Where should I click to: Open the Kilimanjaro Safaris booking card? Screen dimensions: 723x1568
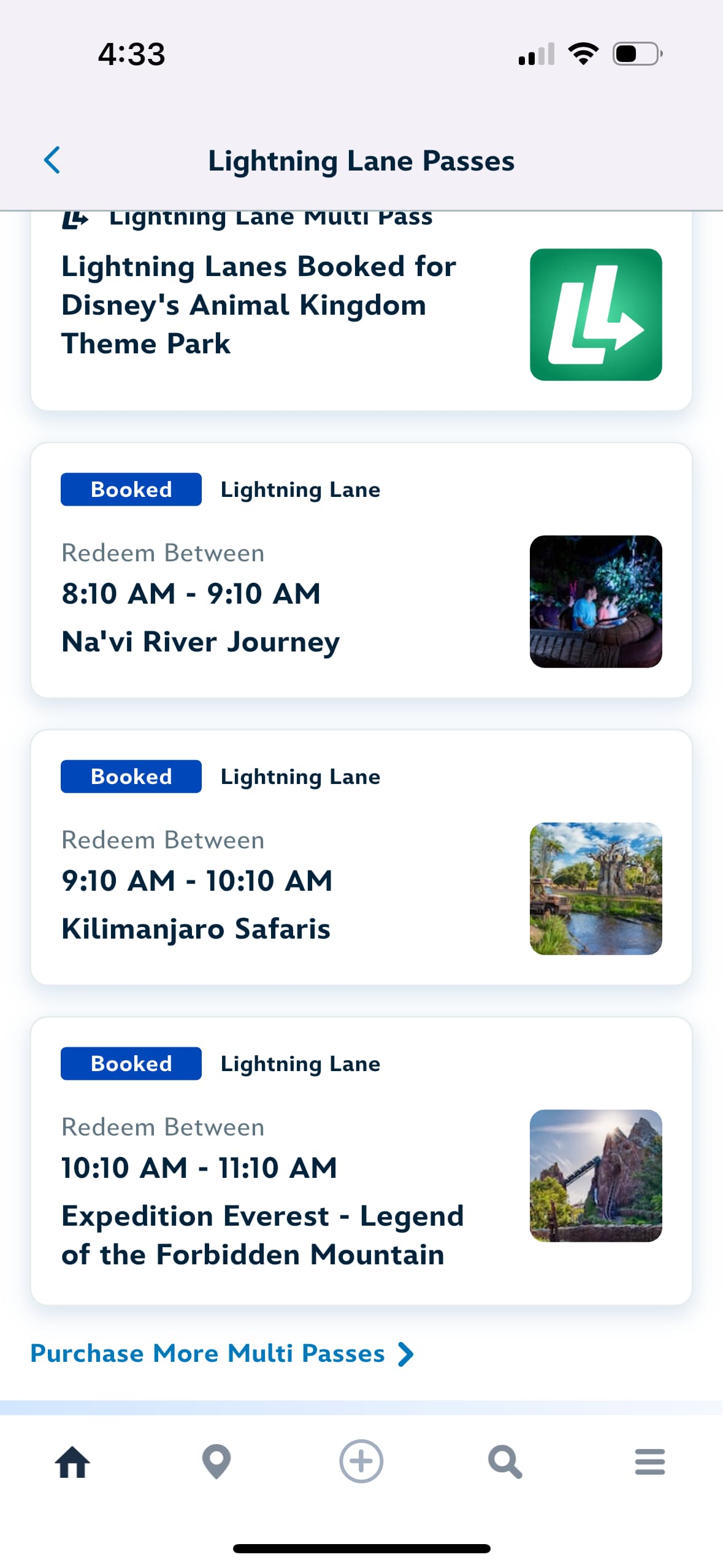pyautogui.click(x=361, y=857)
